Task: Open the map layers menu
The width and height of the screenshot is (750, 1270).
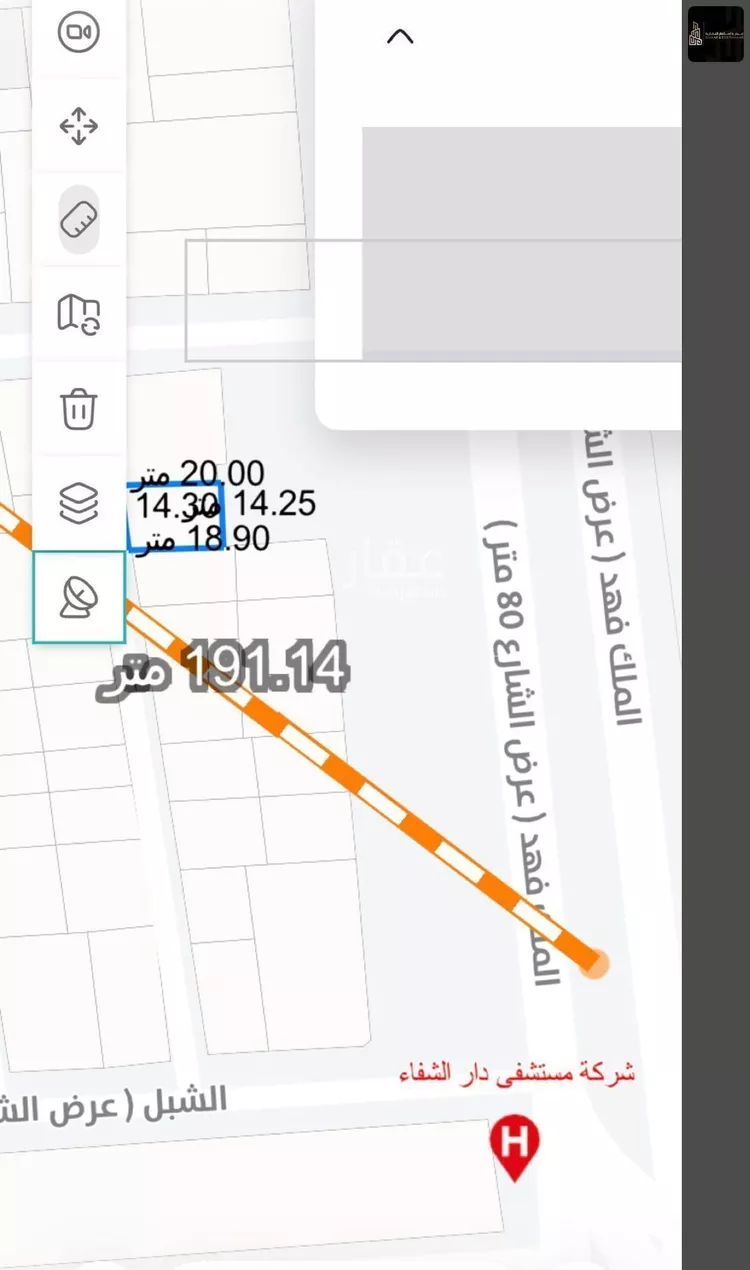Action: point(79,503)
